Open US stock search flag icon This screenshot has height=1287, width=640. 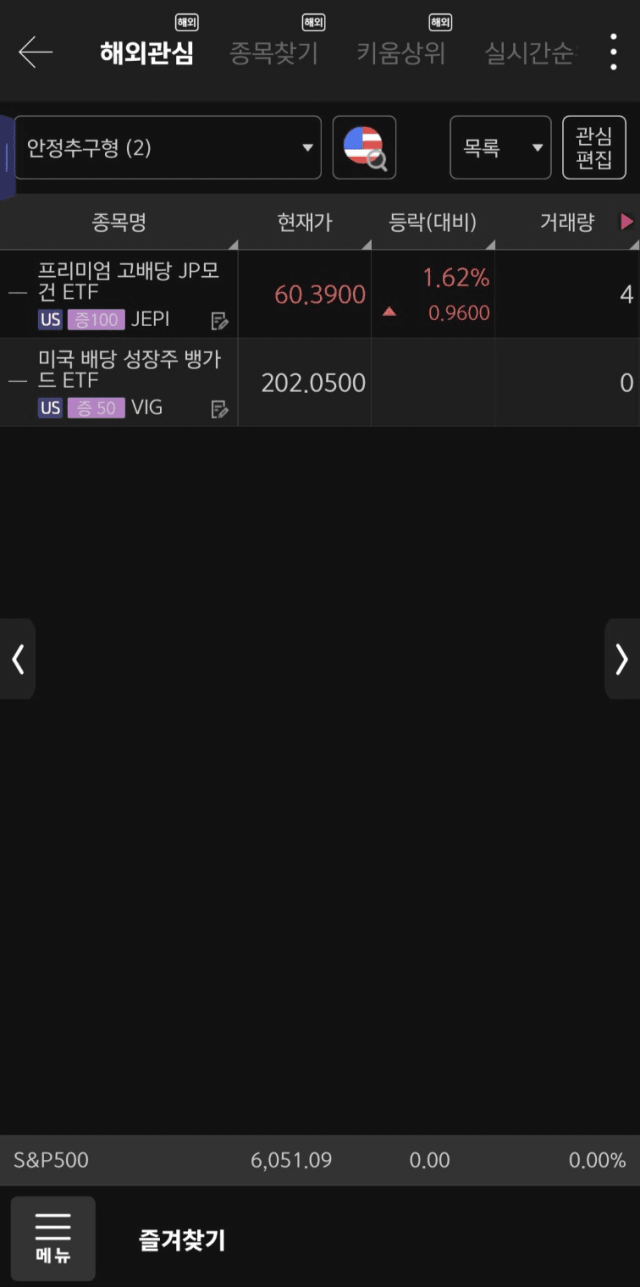click(x=364, y=148)
